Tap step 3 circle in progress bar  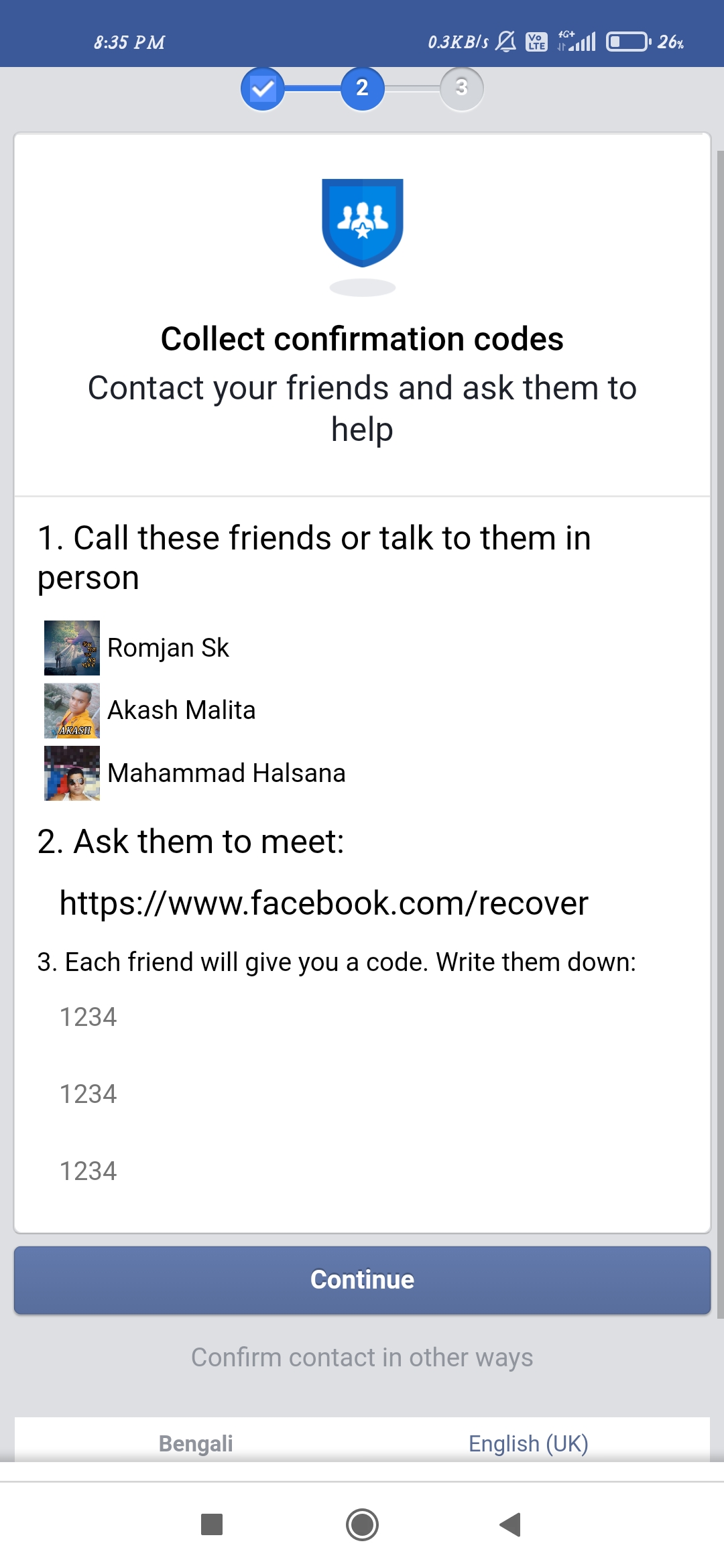point(461,88)
